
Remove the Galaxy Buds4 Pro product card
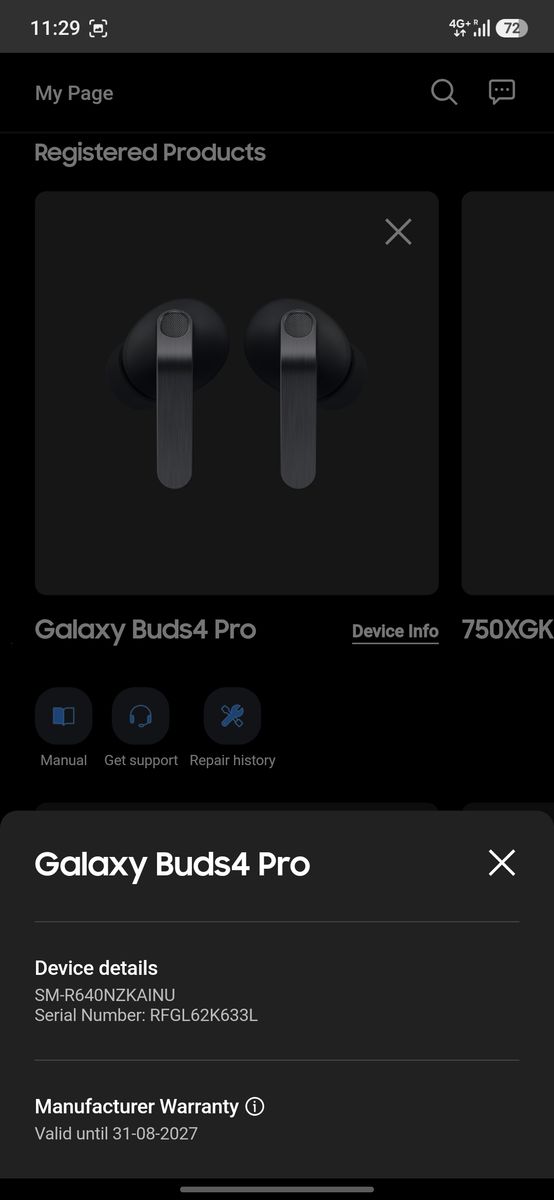[398, 232]
